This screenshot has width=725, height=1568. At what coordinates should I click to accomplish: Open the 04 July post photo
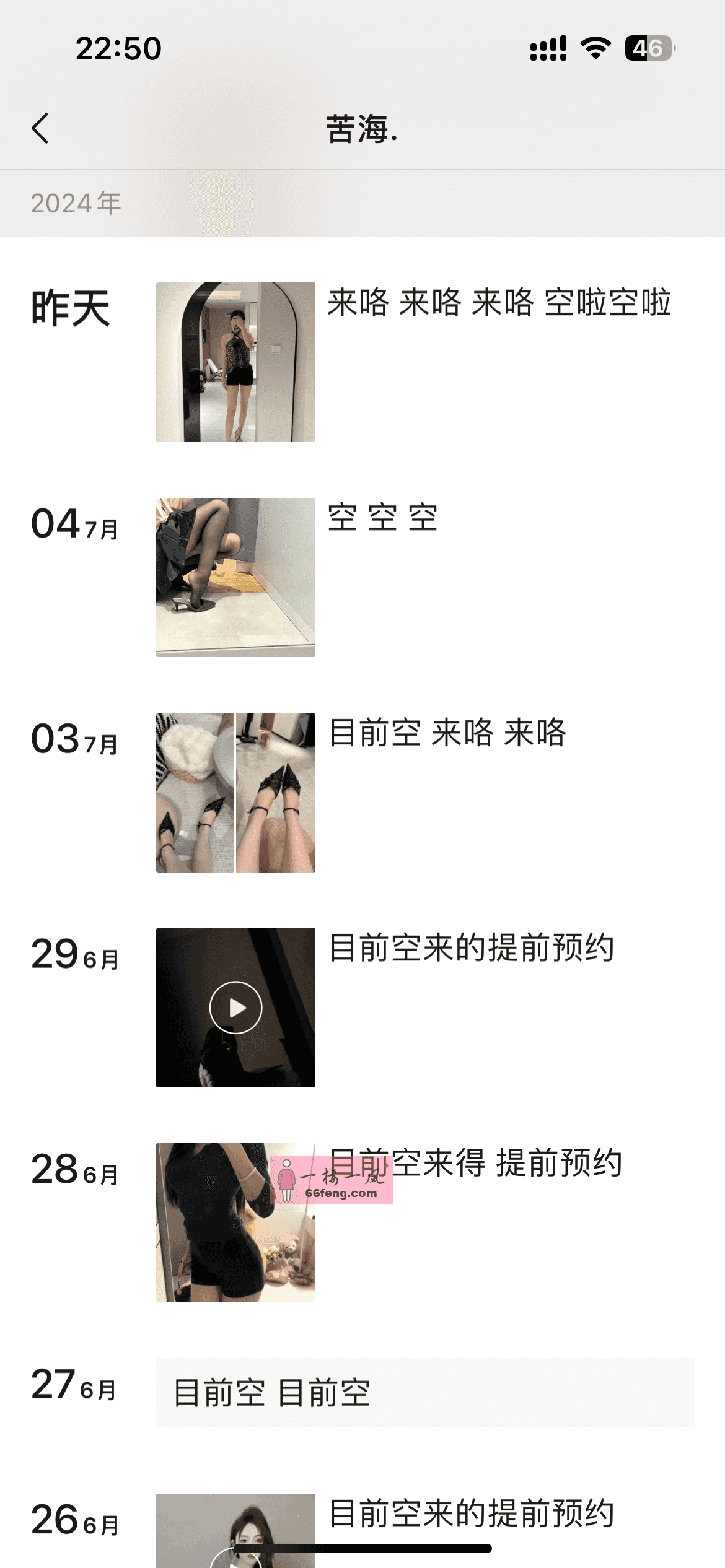tap(235, 577)
